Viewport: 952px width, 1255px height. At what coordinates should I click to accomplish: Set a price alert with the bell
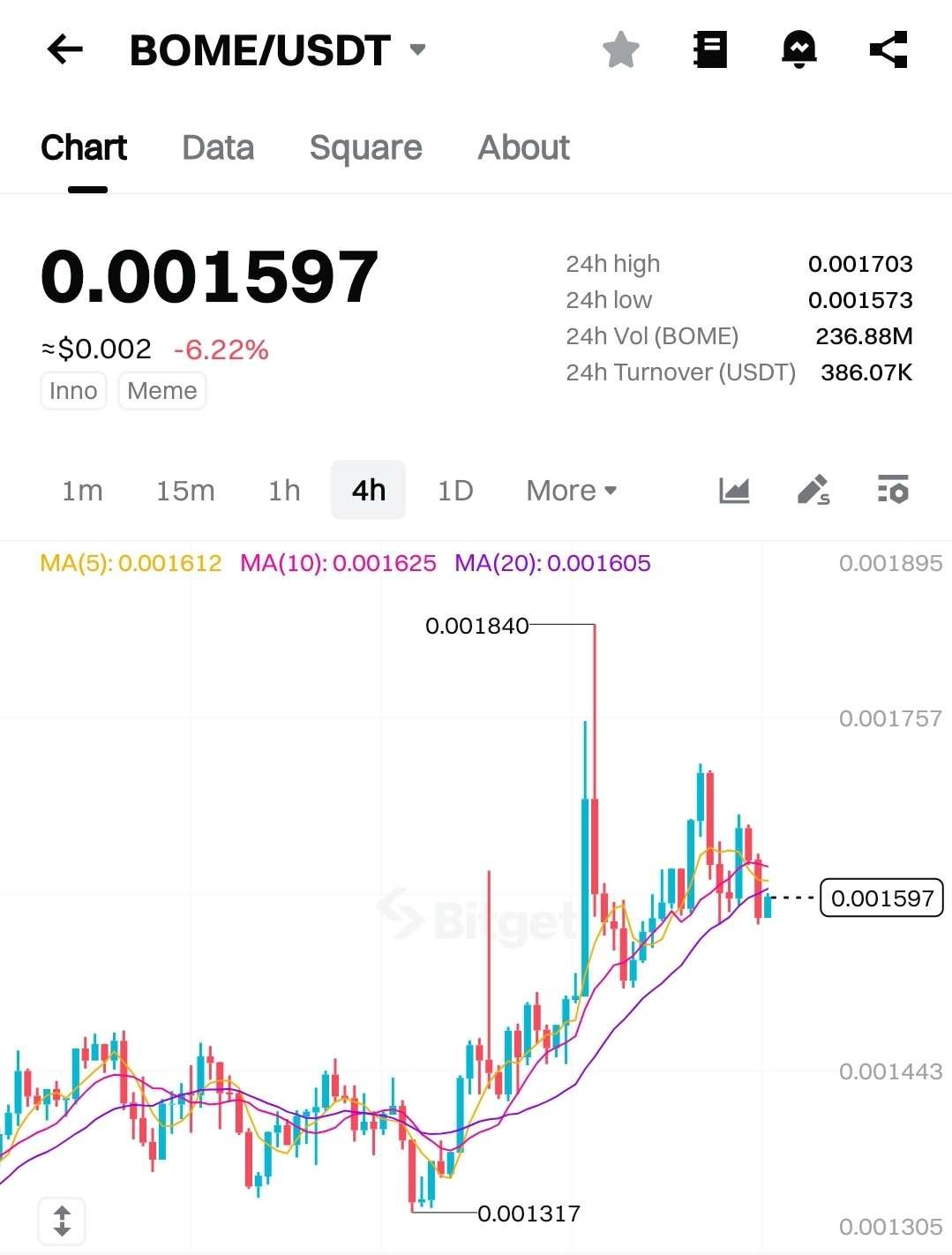point(799,49)
